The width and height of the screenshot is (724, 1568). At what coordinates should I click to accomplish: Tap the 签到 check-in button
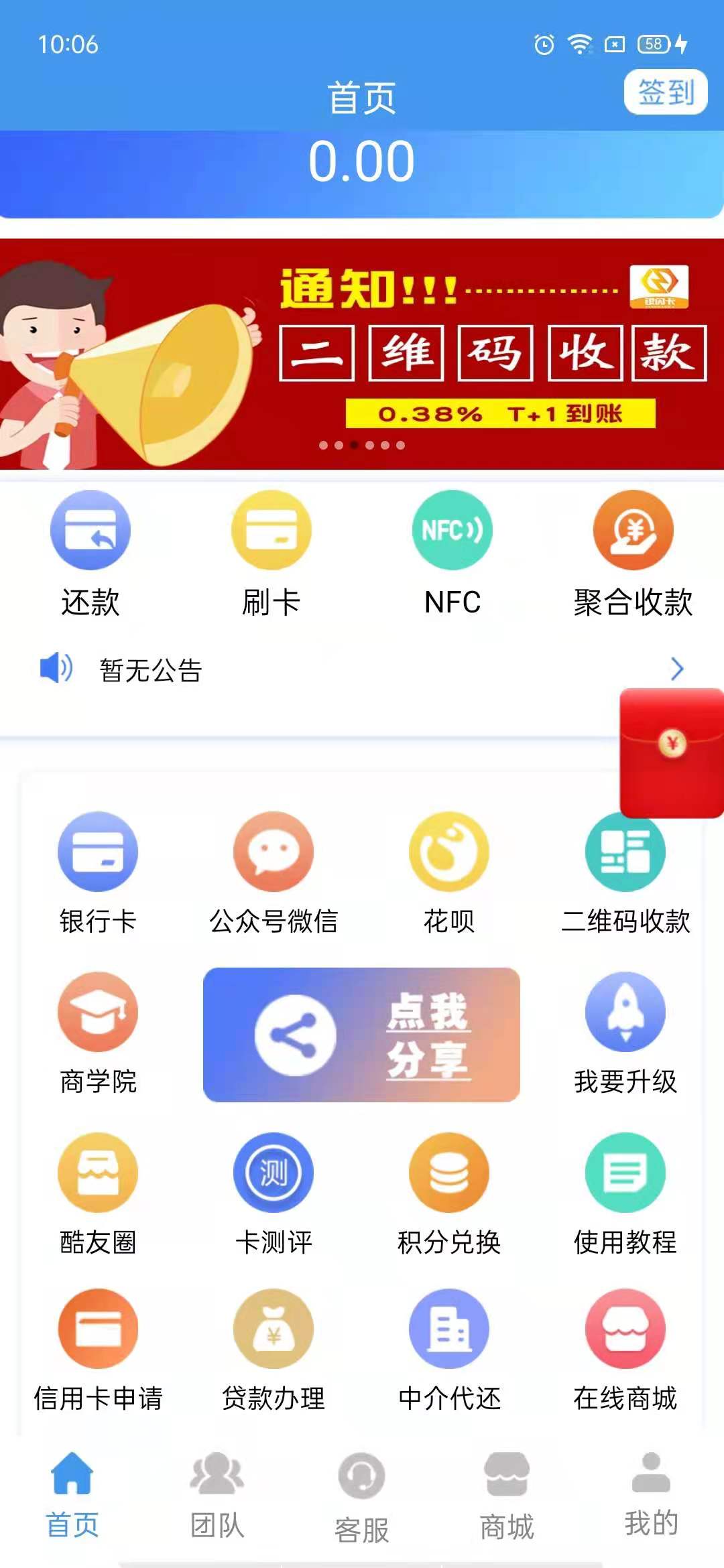[665, 92]
